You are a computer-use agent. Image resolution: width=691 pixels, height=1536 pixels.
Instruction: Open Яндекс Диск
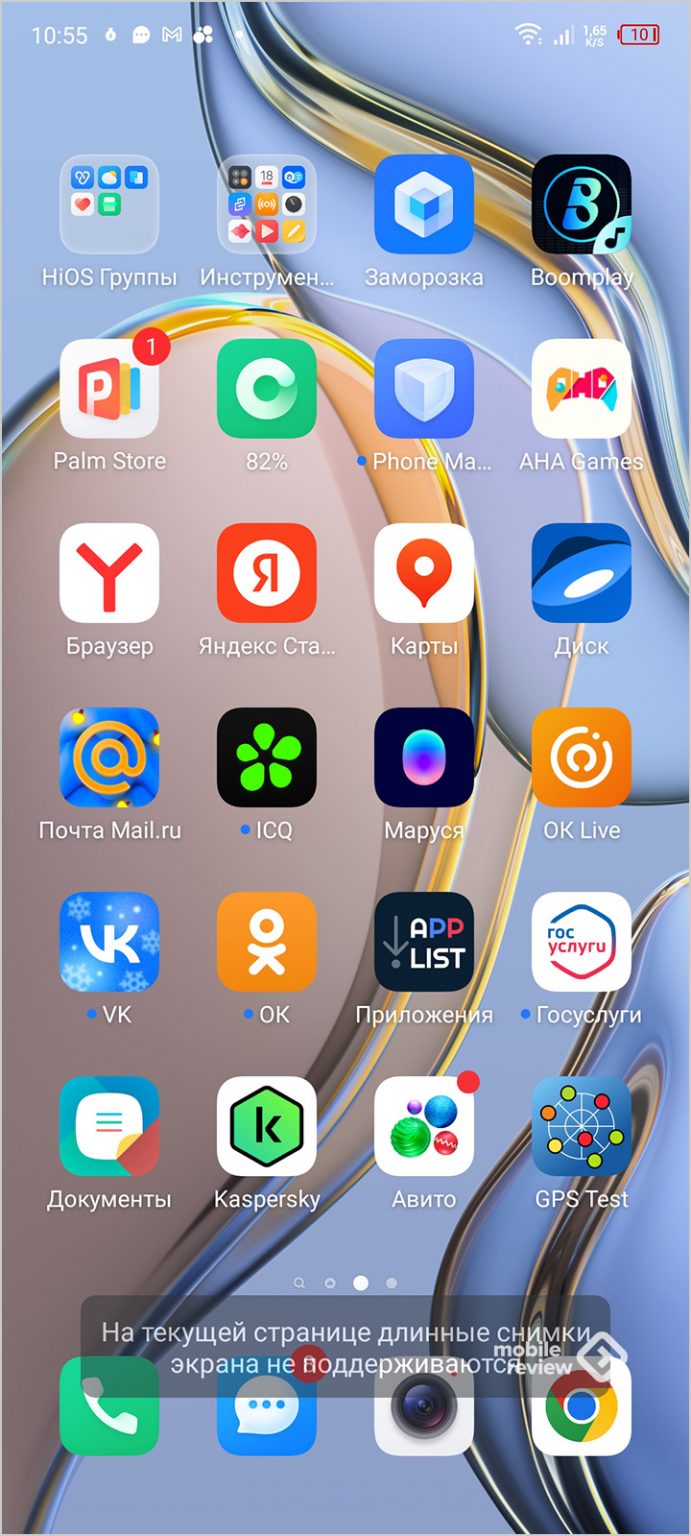click(581, 573)
